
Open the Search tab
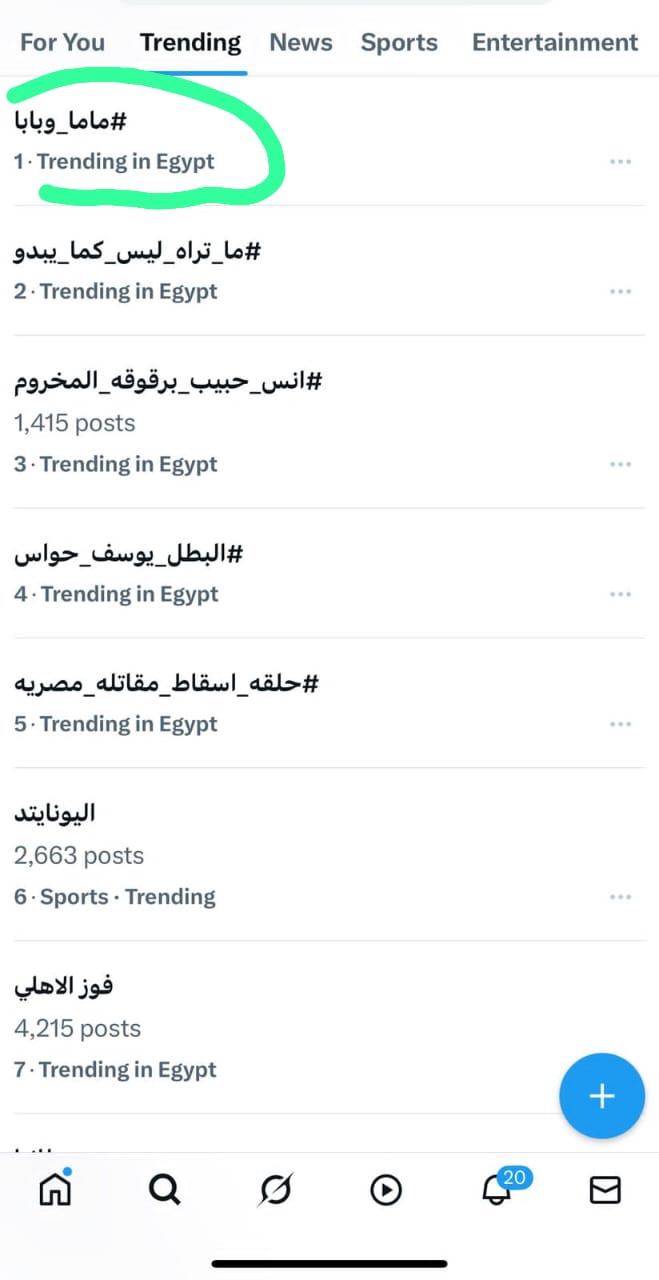tap(165, 1189)
